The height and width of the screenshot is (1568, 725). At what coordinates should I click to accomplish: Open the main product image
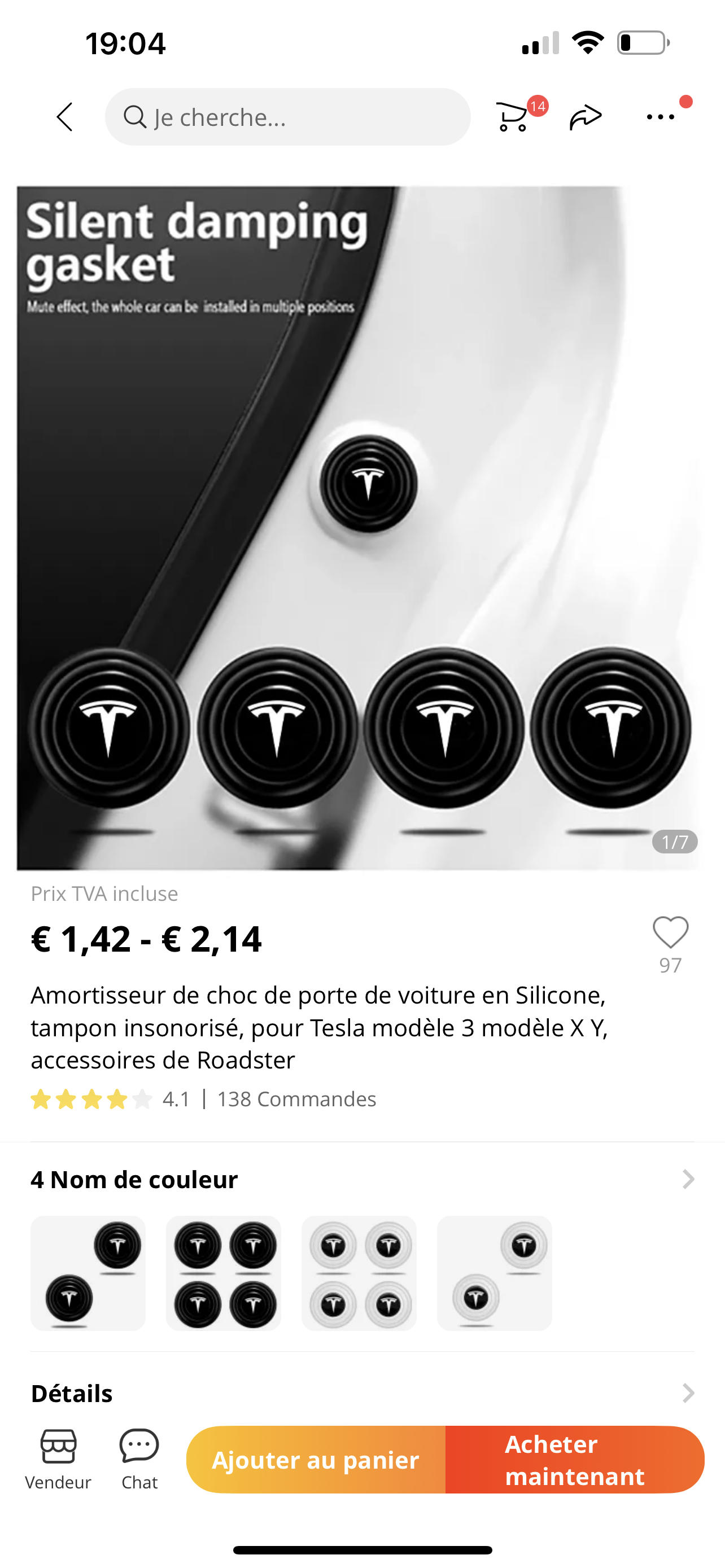pyautogui.click(x=359, y=528)
